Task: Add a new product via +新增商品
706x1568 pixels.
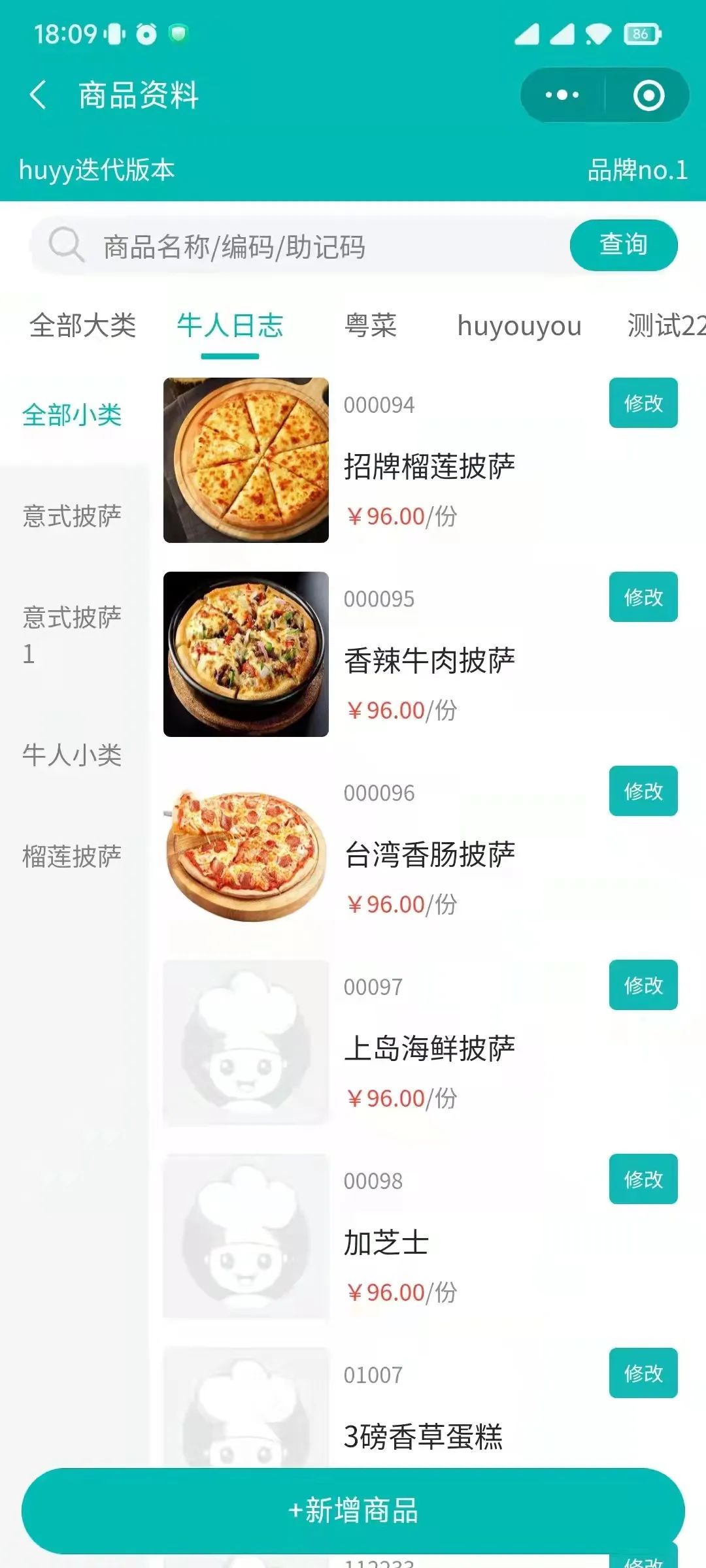Action: point(353,1511)
